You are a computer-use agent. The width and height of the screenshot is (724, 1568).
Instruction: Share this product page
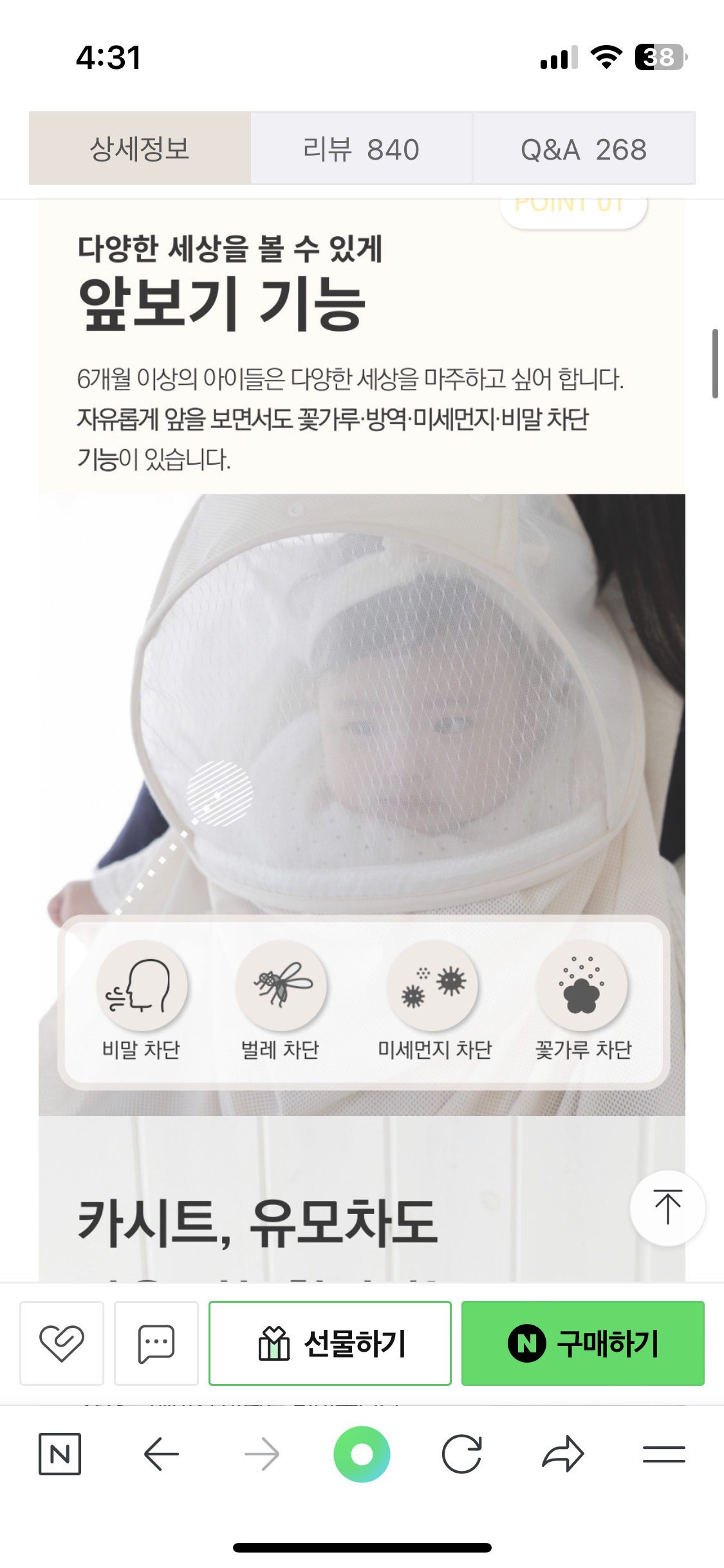pos(562,1454)
